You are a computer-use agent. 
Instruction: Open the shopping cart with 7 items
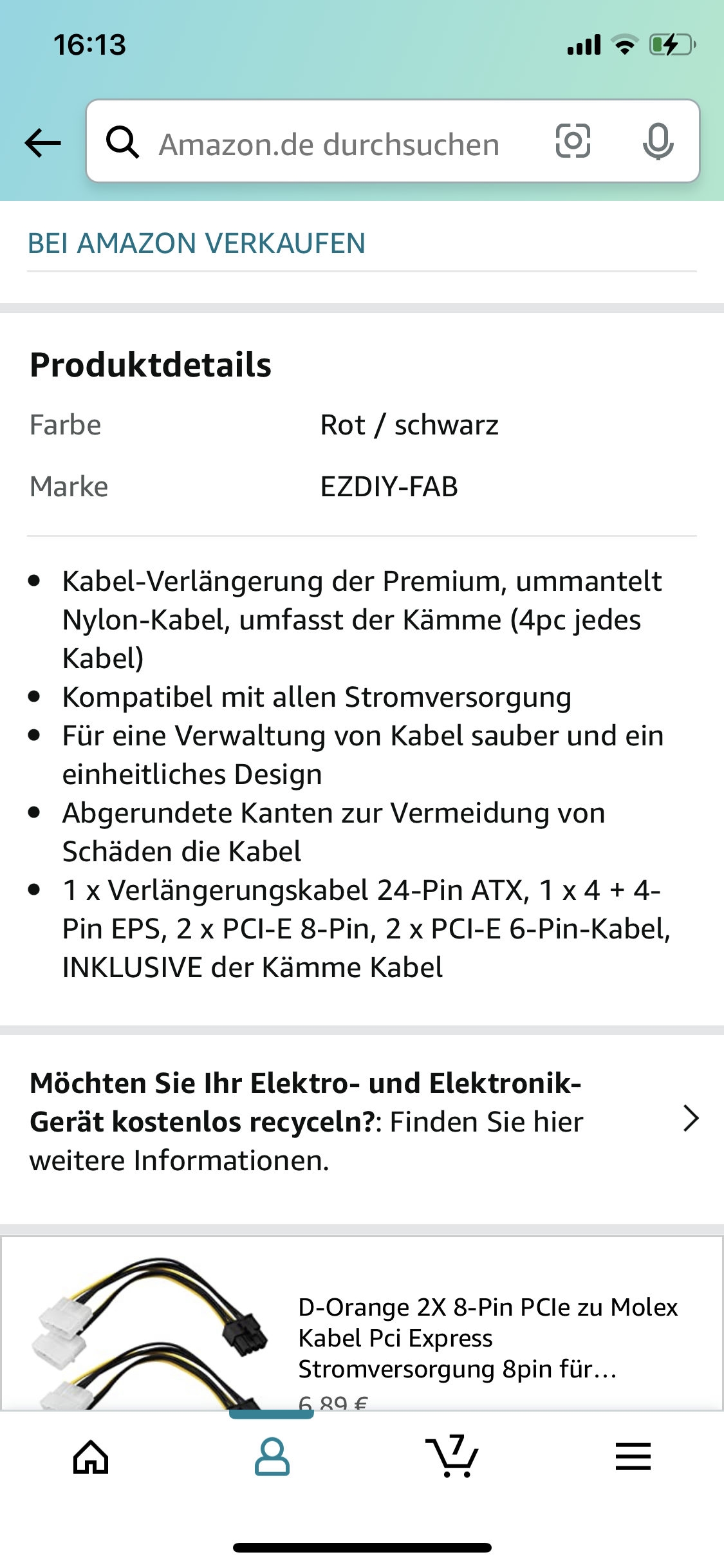point(452,1457)
